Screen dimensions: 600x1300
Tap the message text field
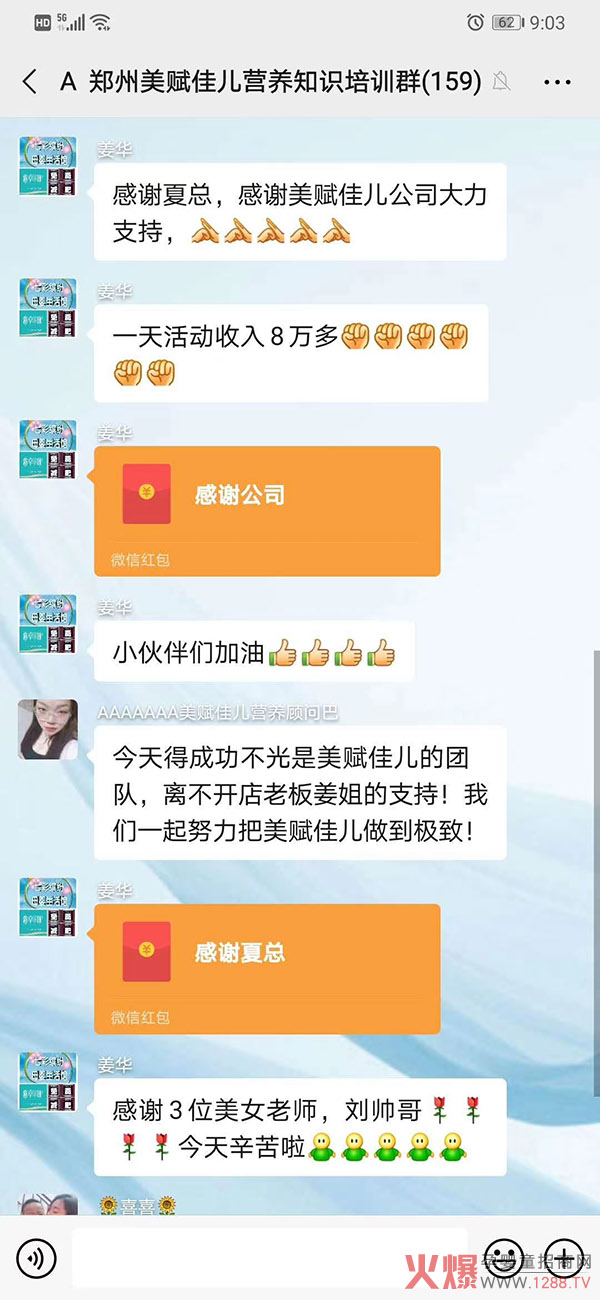click(270, 1256)
